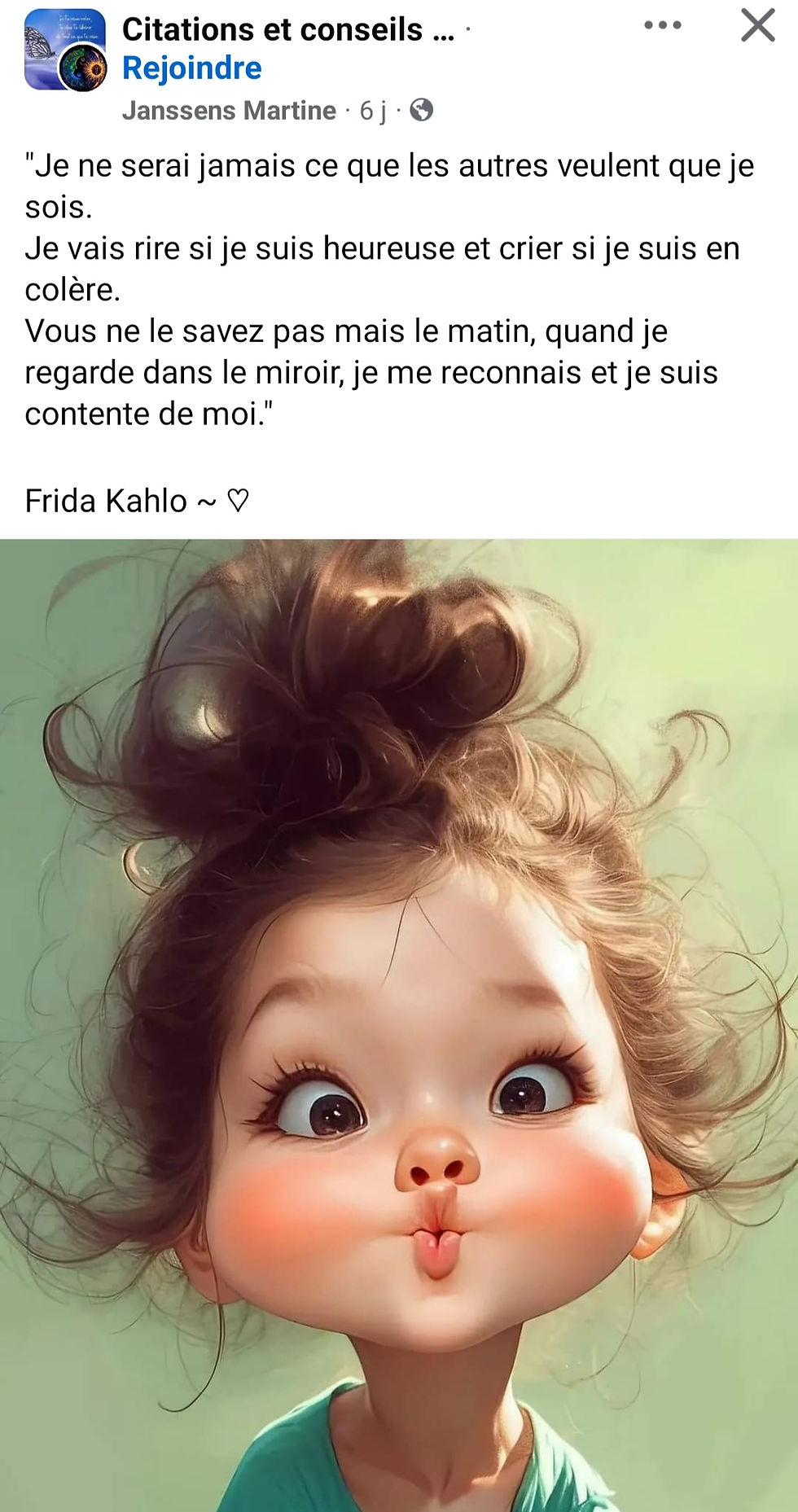The image size is (798, 1512).
Task: Tap Rejoindre to join the group
Action: (192, 68)
